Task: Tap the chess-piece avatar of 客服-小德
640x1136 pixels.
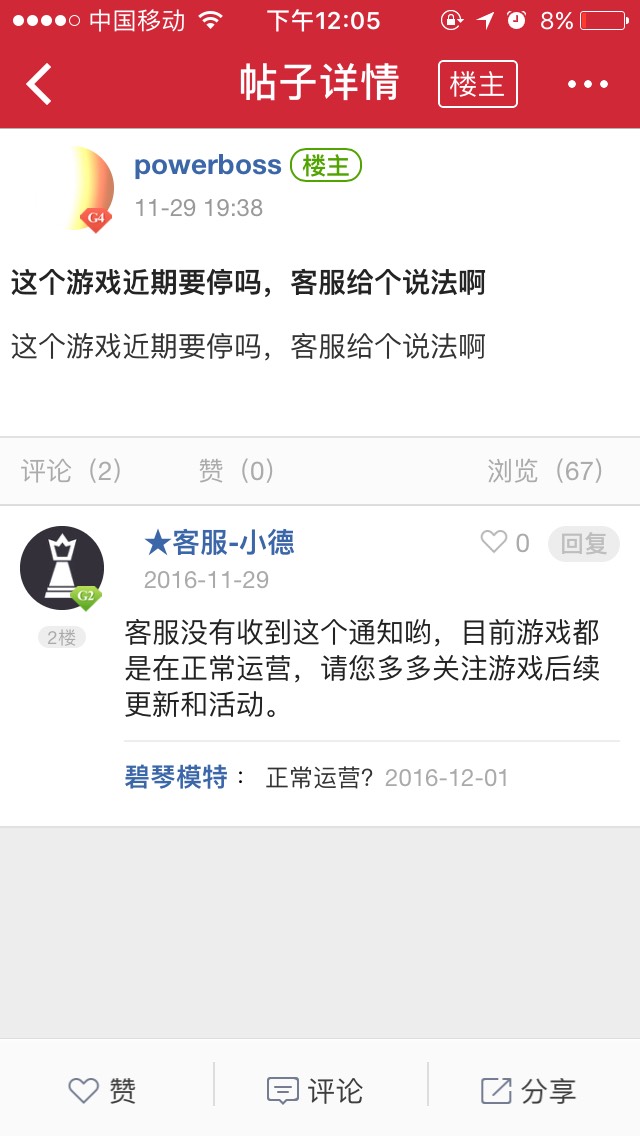Action: point(62,568)
